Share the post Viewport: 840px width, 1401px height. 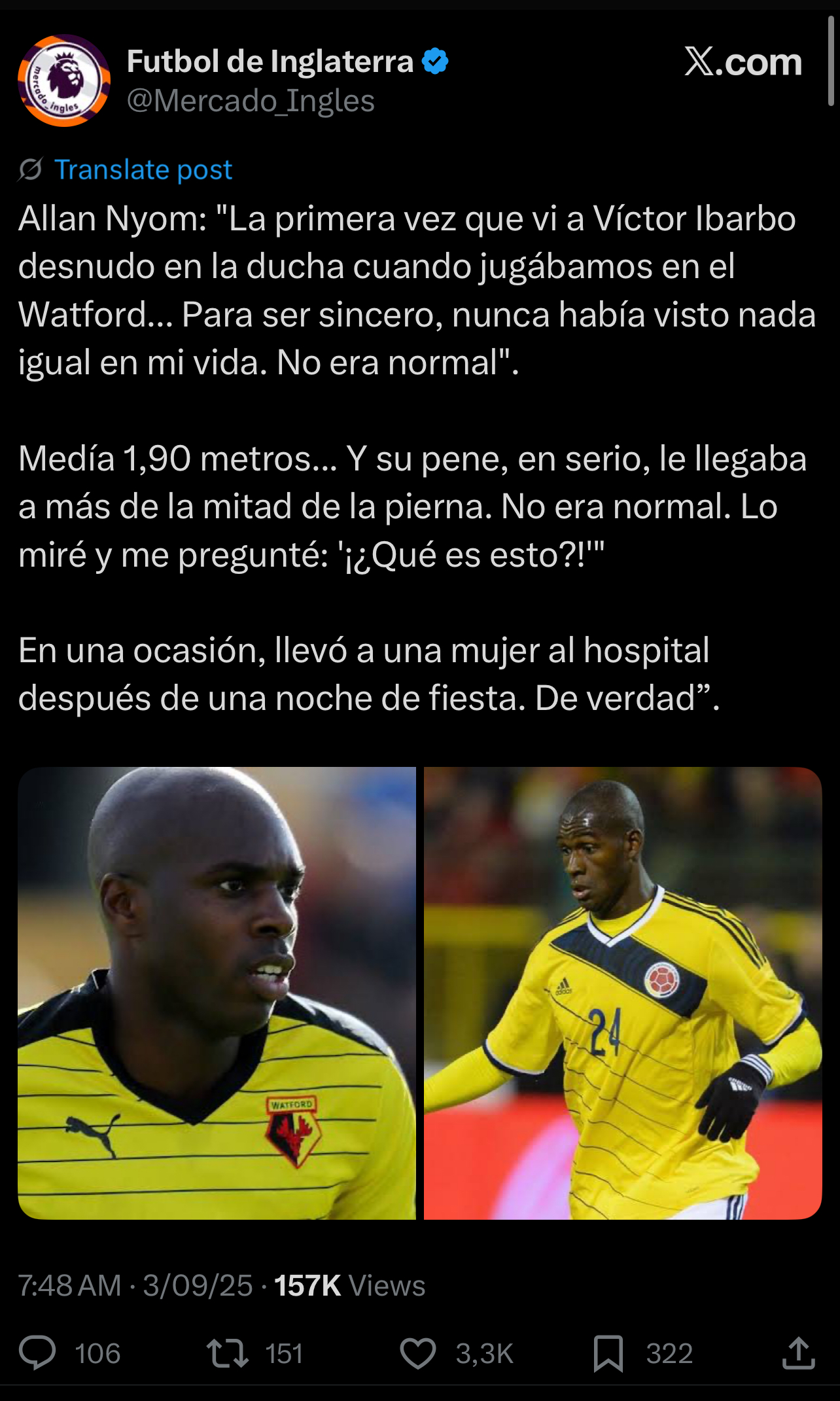pyautogui.click(x=799, y=1353)
